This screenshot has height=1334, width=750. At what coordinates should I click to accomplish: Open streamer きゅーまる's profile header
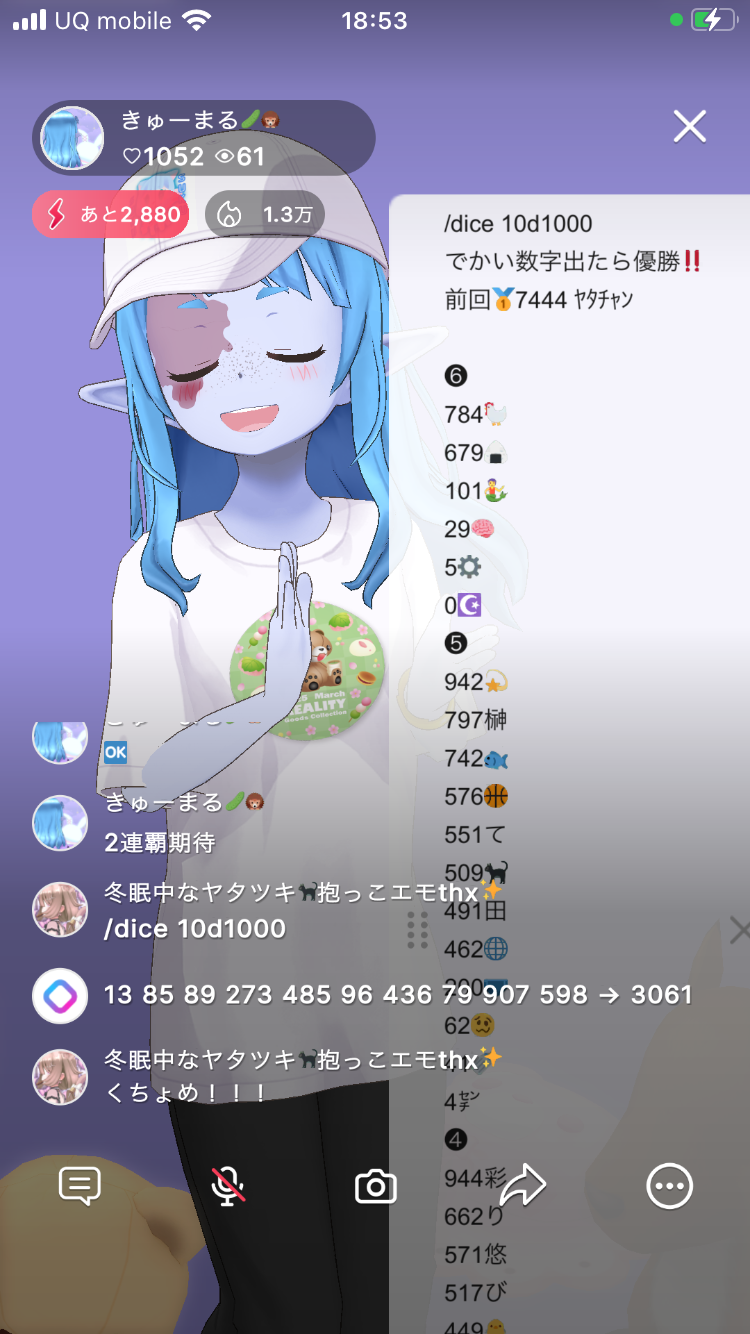pyautogui.click(x=205, y=138)
